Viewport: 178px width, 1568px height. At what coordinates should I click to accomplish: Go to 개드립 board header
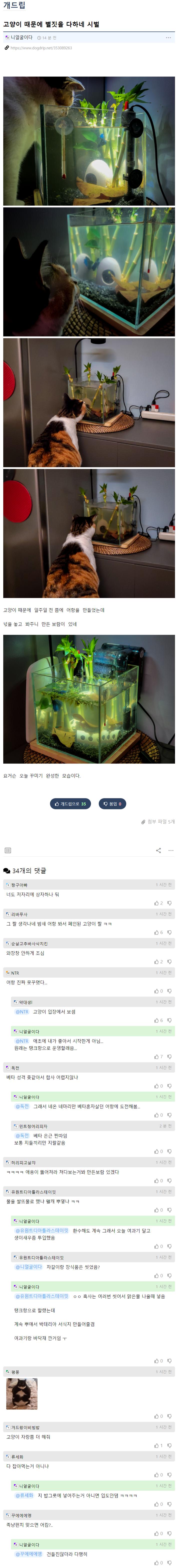14,6
